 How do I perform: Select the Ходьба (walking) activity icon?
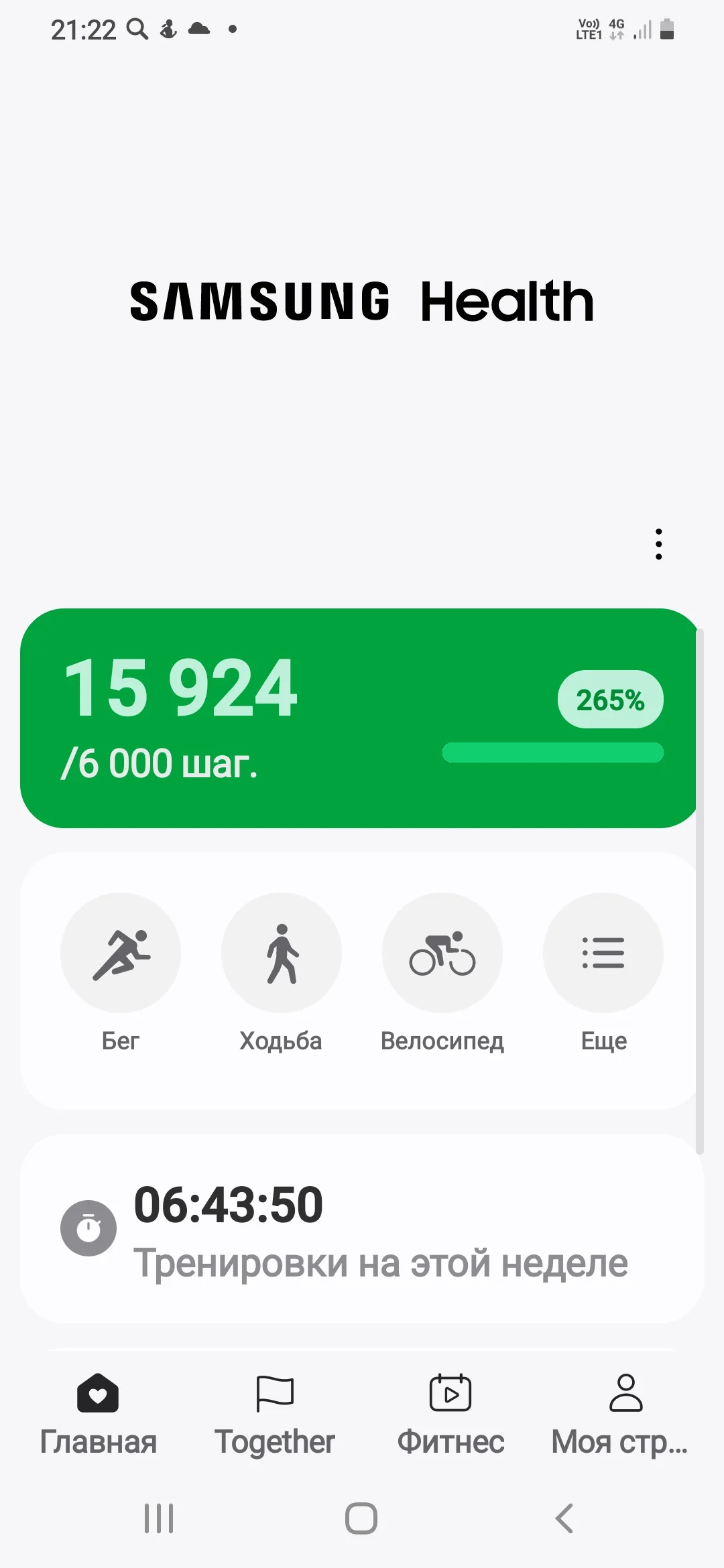coord(282,952)
